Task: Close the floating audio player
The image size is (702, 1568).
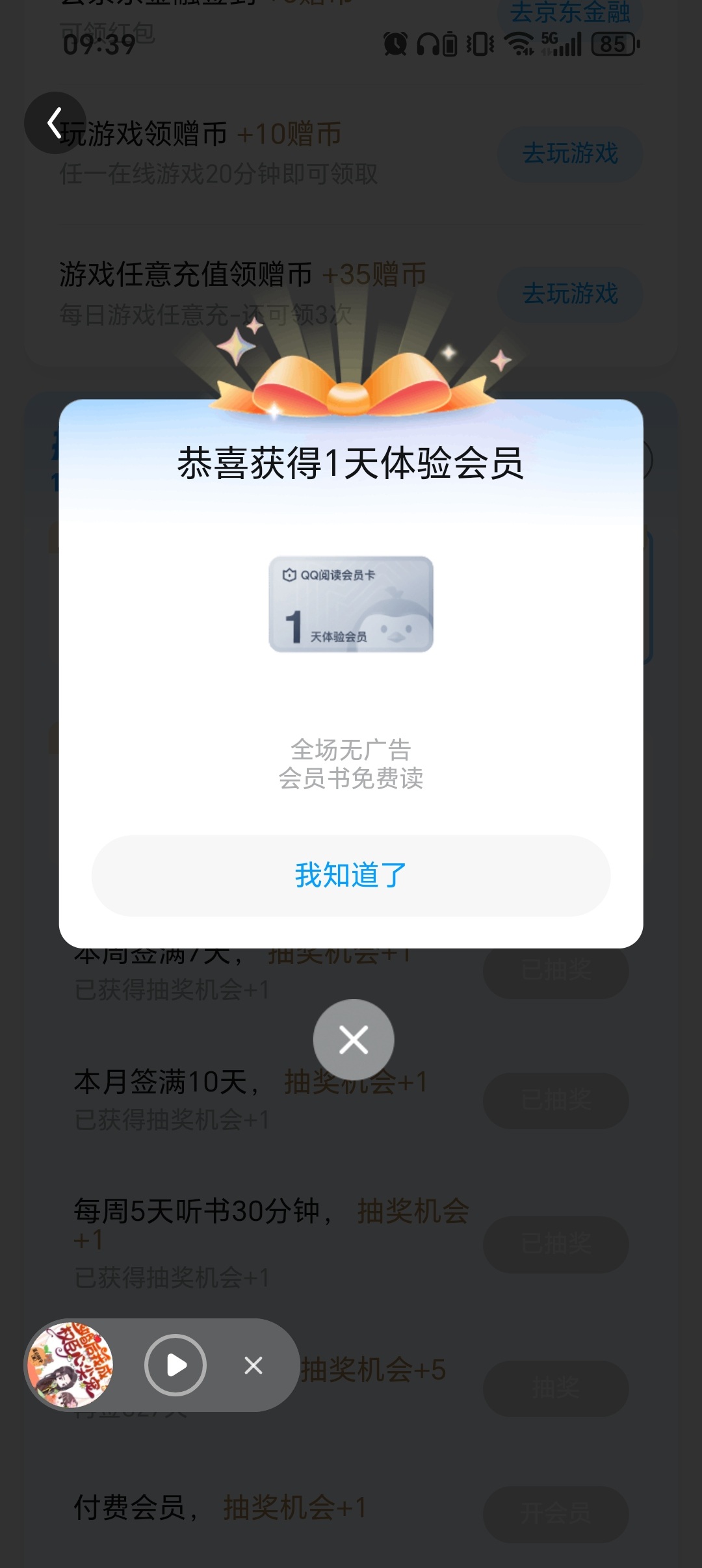Action: pyautogui.click(x=253, y=1365)
